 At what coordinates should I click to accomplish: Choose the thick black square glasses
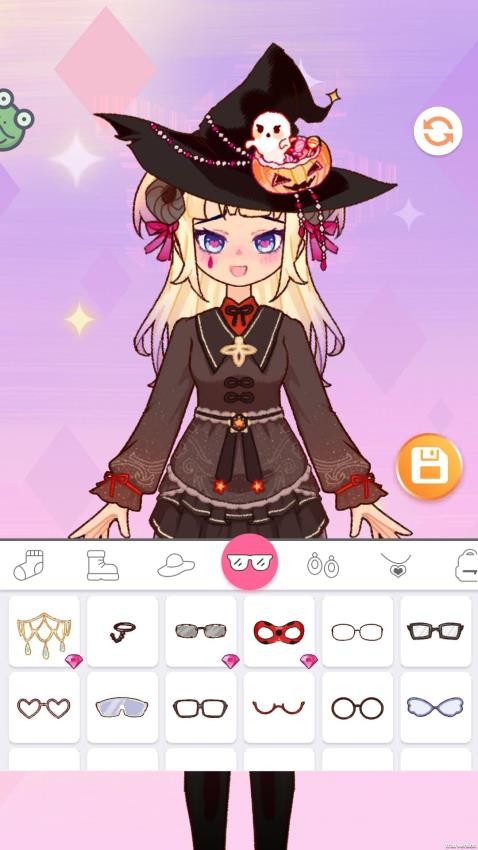pyautogui.click(x=436, y=631)
